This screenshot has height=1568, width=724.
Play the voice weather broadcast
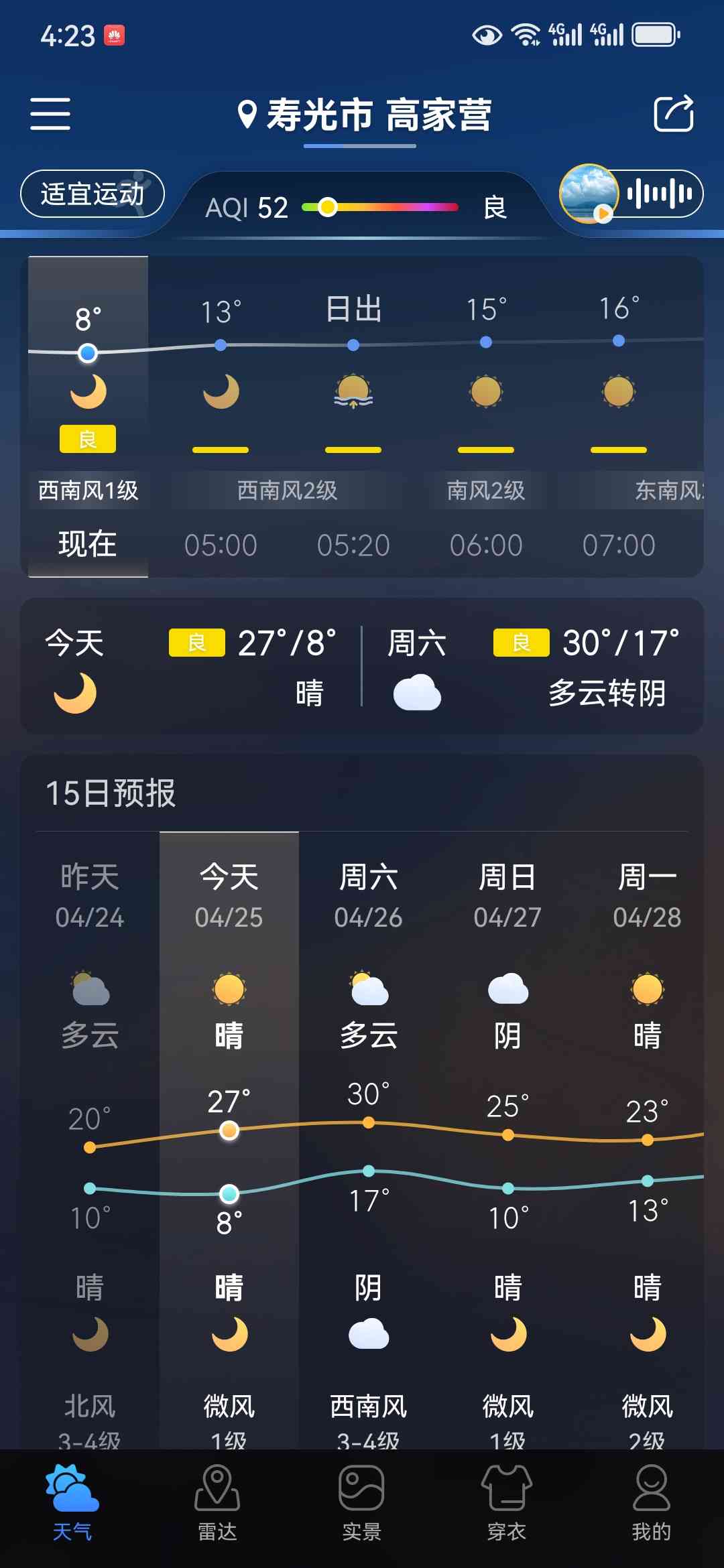click(631, 194)
